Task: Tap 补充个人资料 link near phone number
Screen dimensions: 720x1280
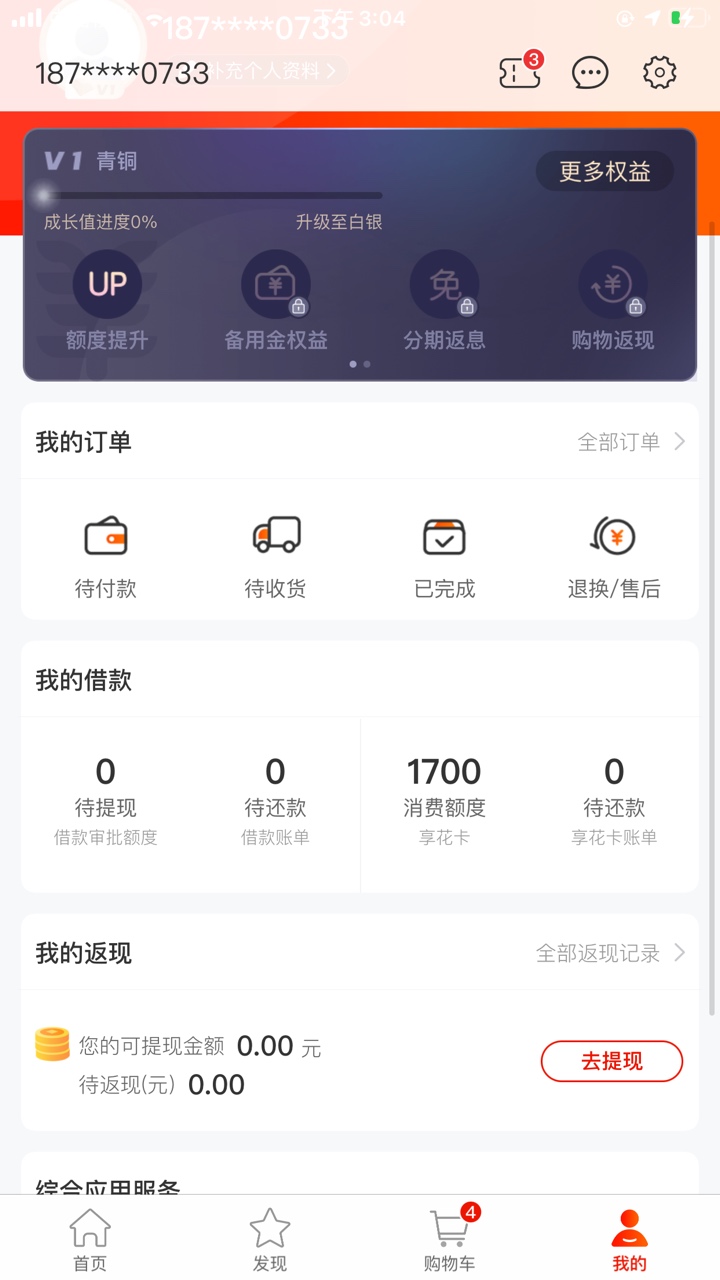Action: coord(275,71)
